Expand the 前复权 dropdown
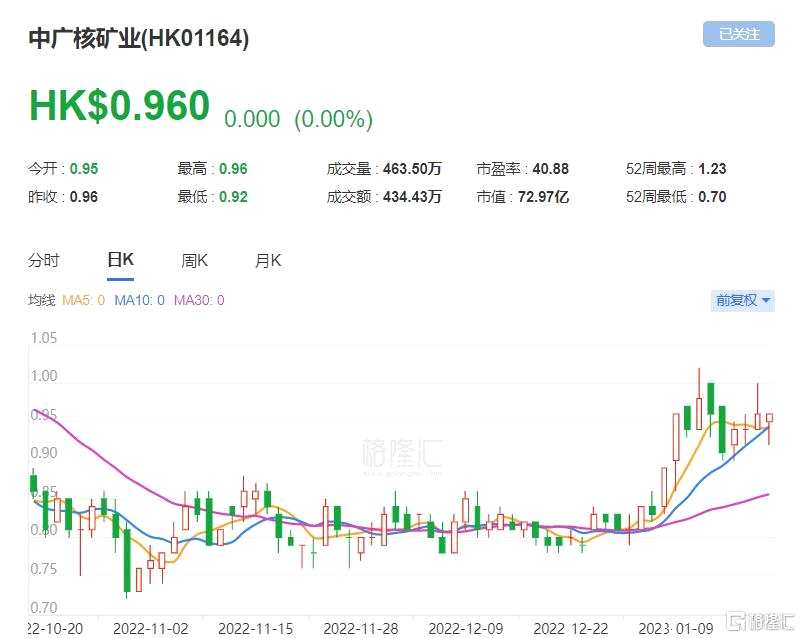801x638 pixels. click(742, 300)
